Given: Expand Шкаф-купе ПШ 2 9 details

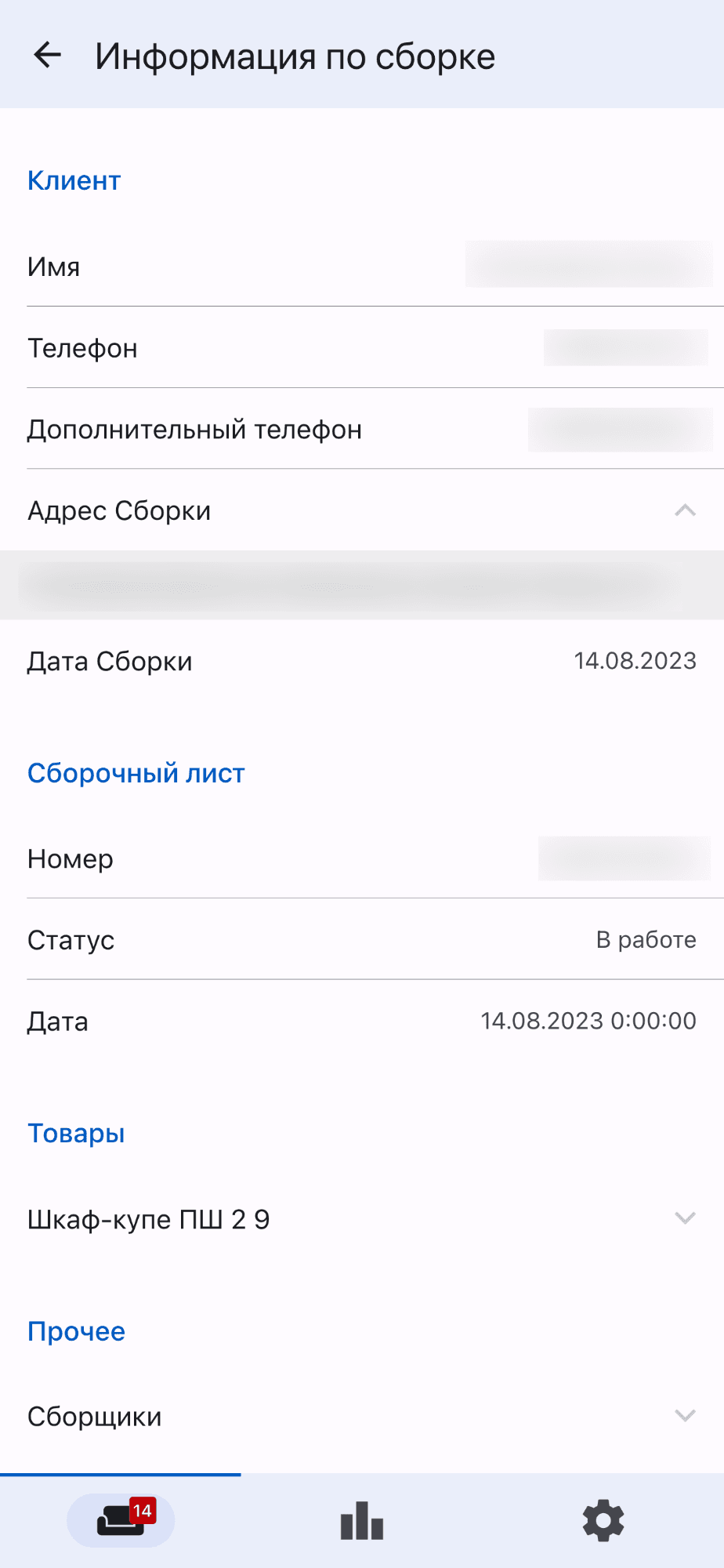Looking at the screenshot, I should click(x=686, y=1218).
